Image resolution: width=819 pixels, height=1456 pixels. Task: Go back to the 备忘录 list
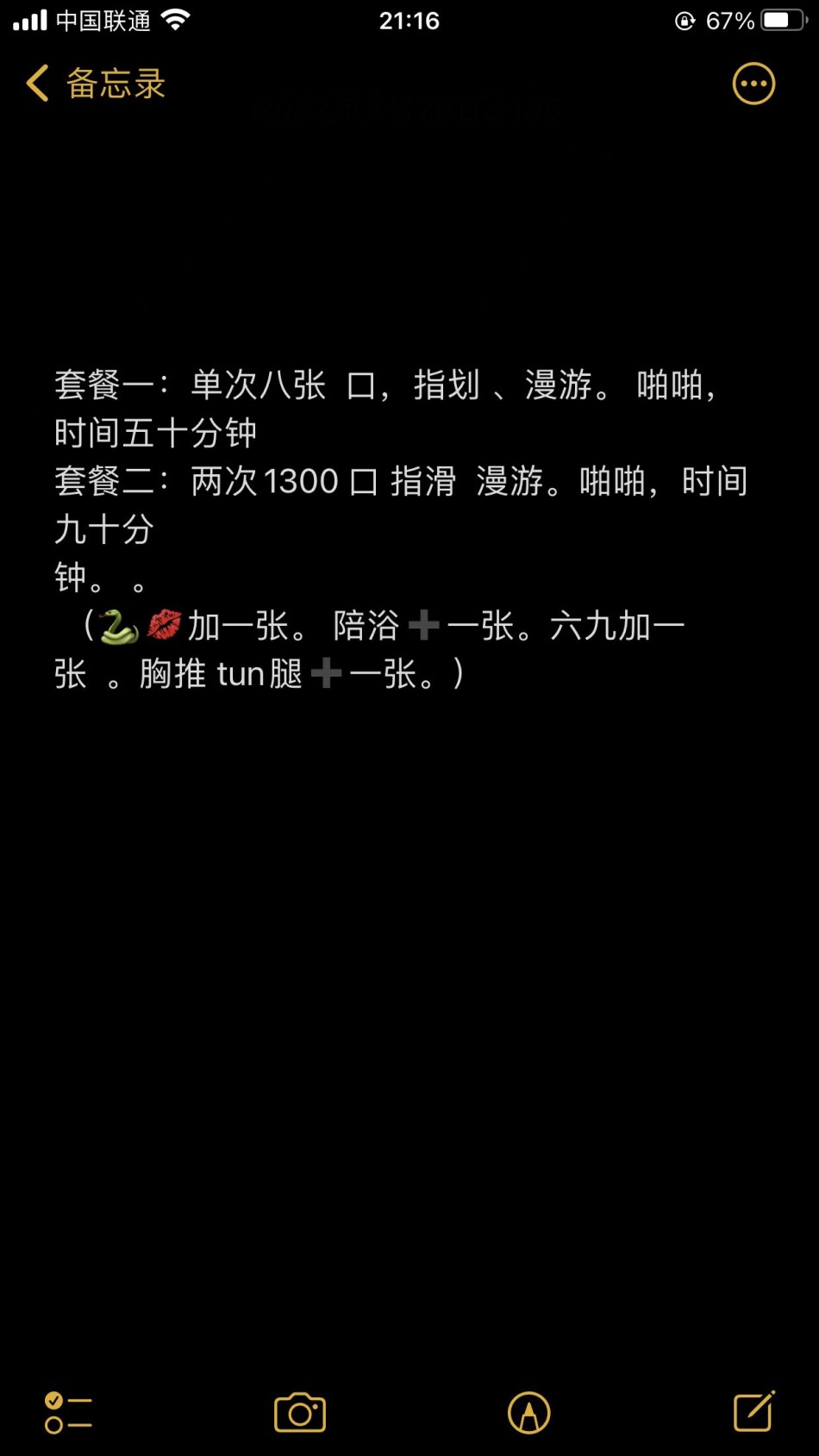pos(95,84)
